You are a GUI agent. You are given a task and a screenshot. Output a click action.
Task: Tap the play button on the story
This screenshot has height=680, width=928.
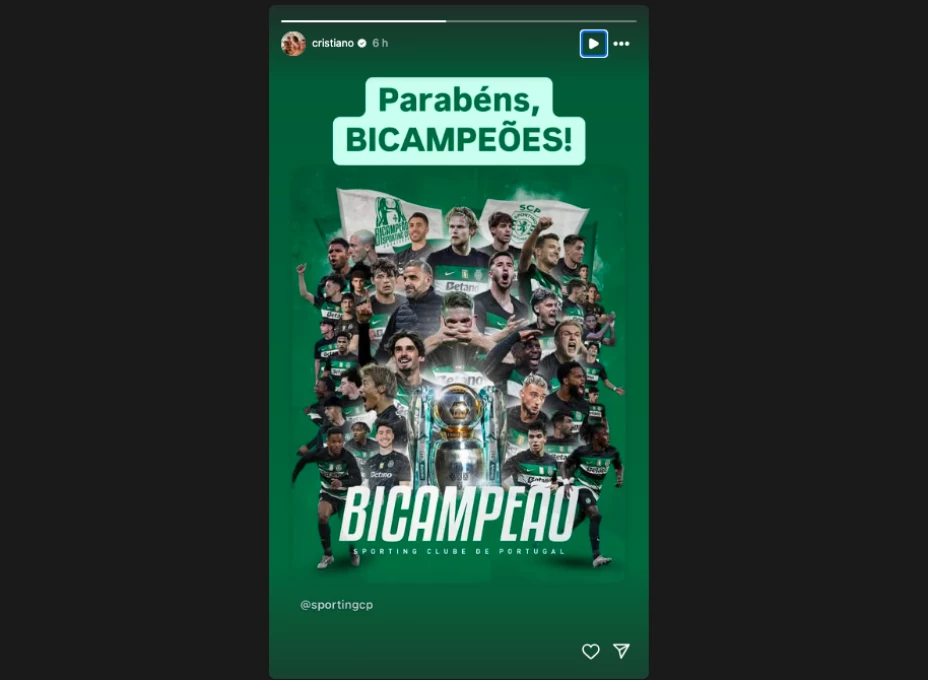[x=593, y=44]
